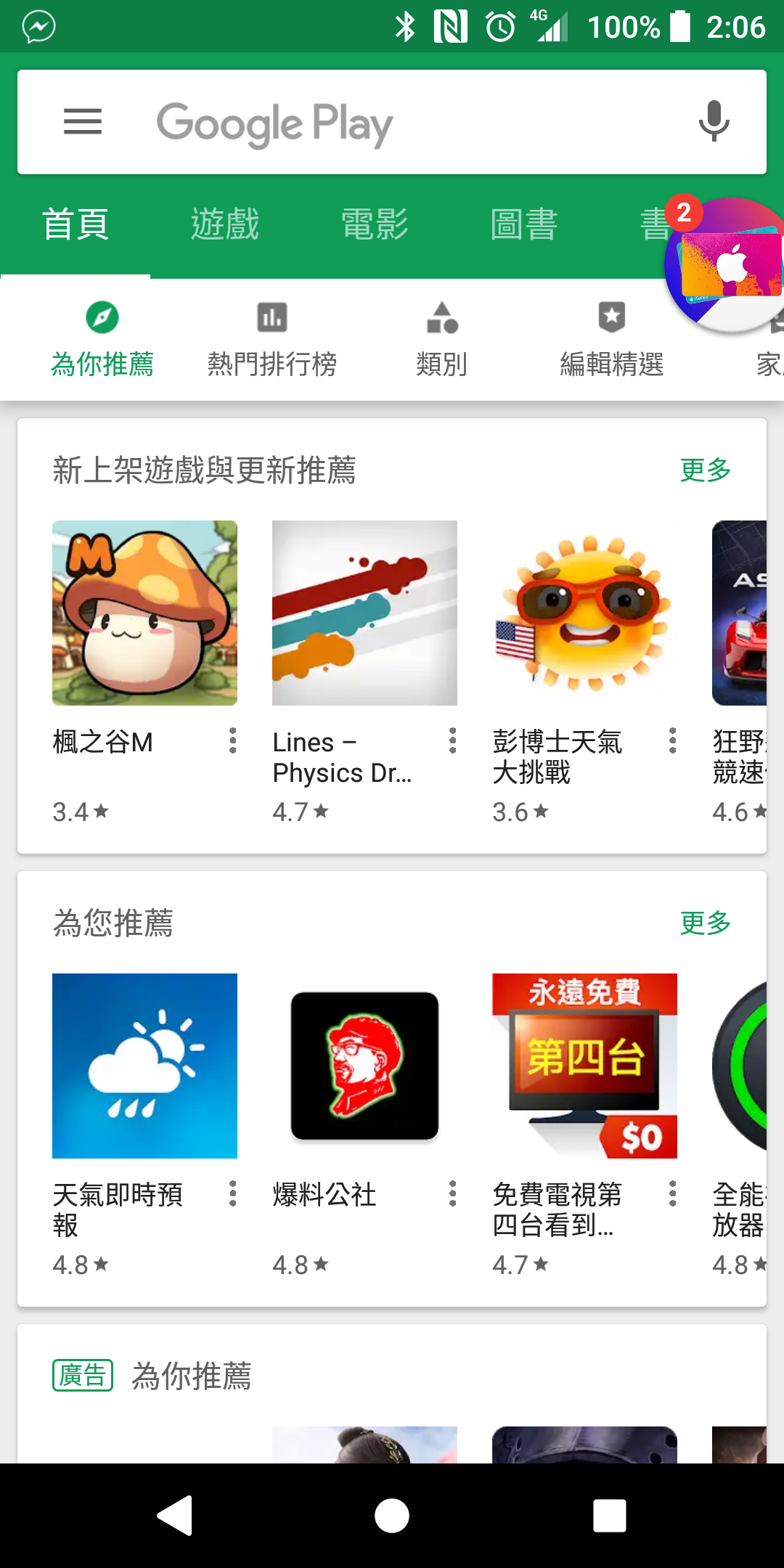The image size is (784, 1568).
Task: Open the 類別 section
Action: pos(442,340)
